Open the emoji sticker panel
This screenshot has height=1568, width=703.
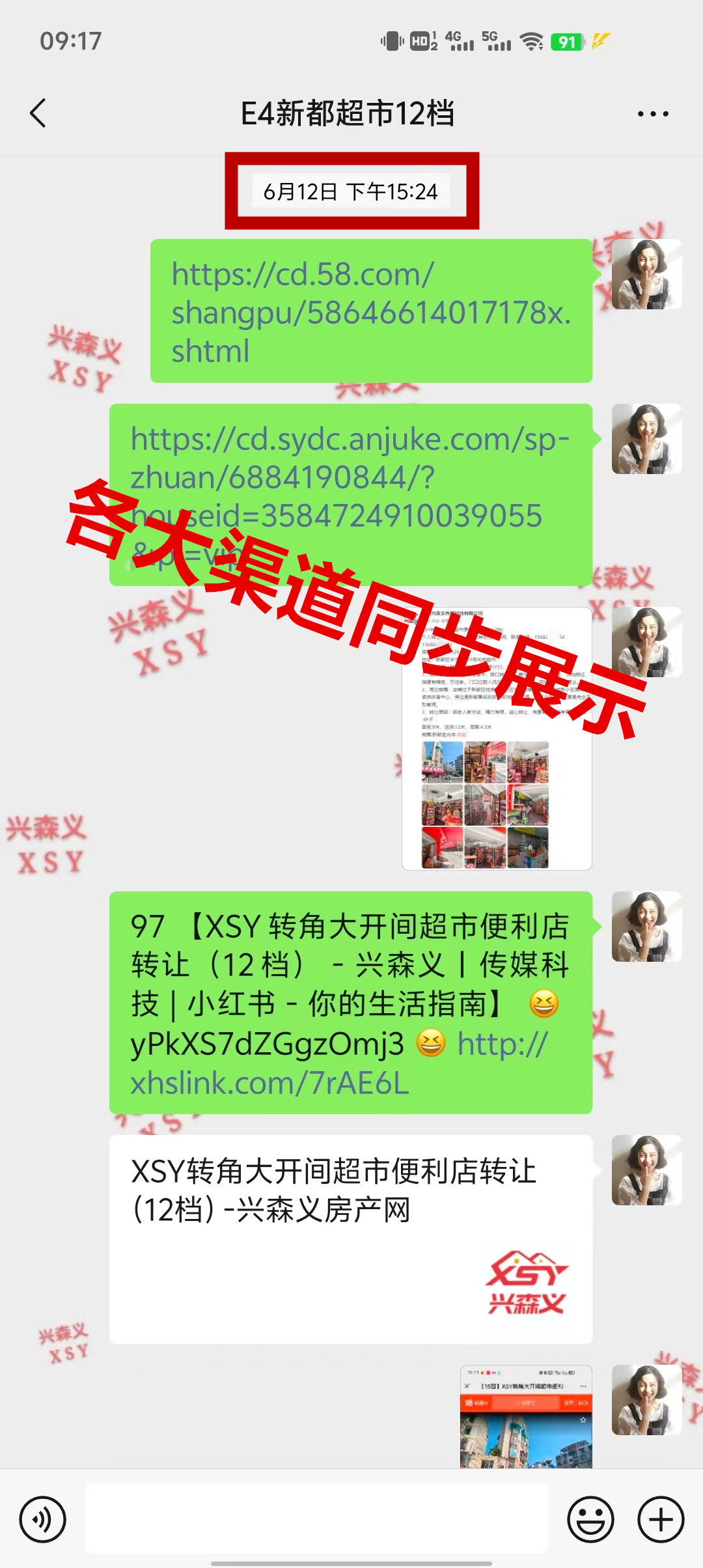tap(590, 1520)
